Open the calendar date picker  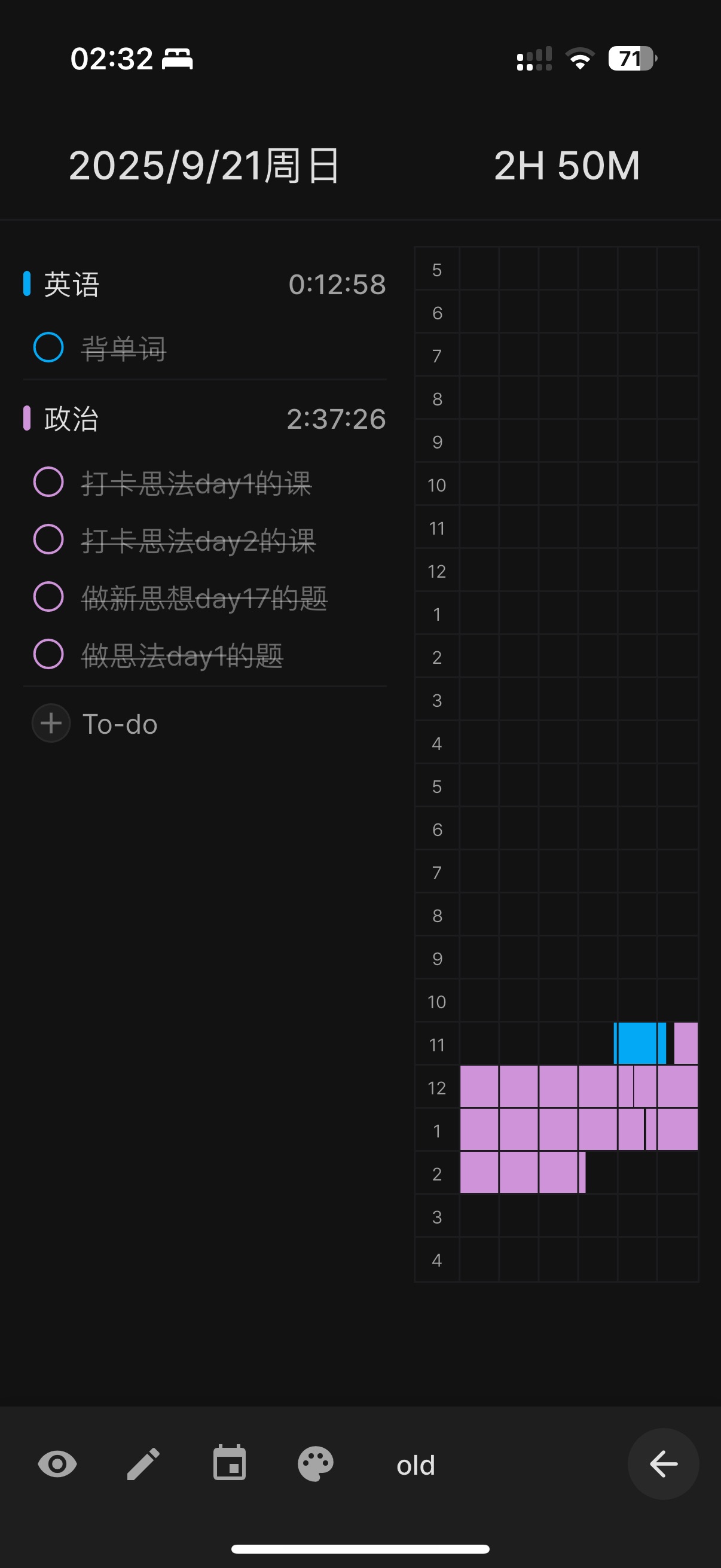[x=230, y=1464]
